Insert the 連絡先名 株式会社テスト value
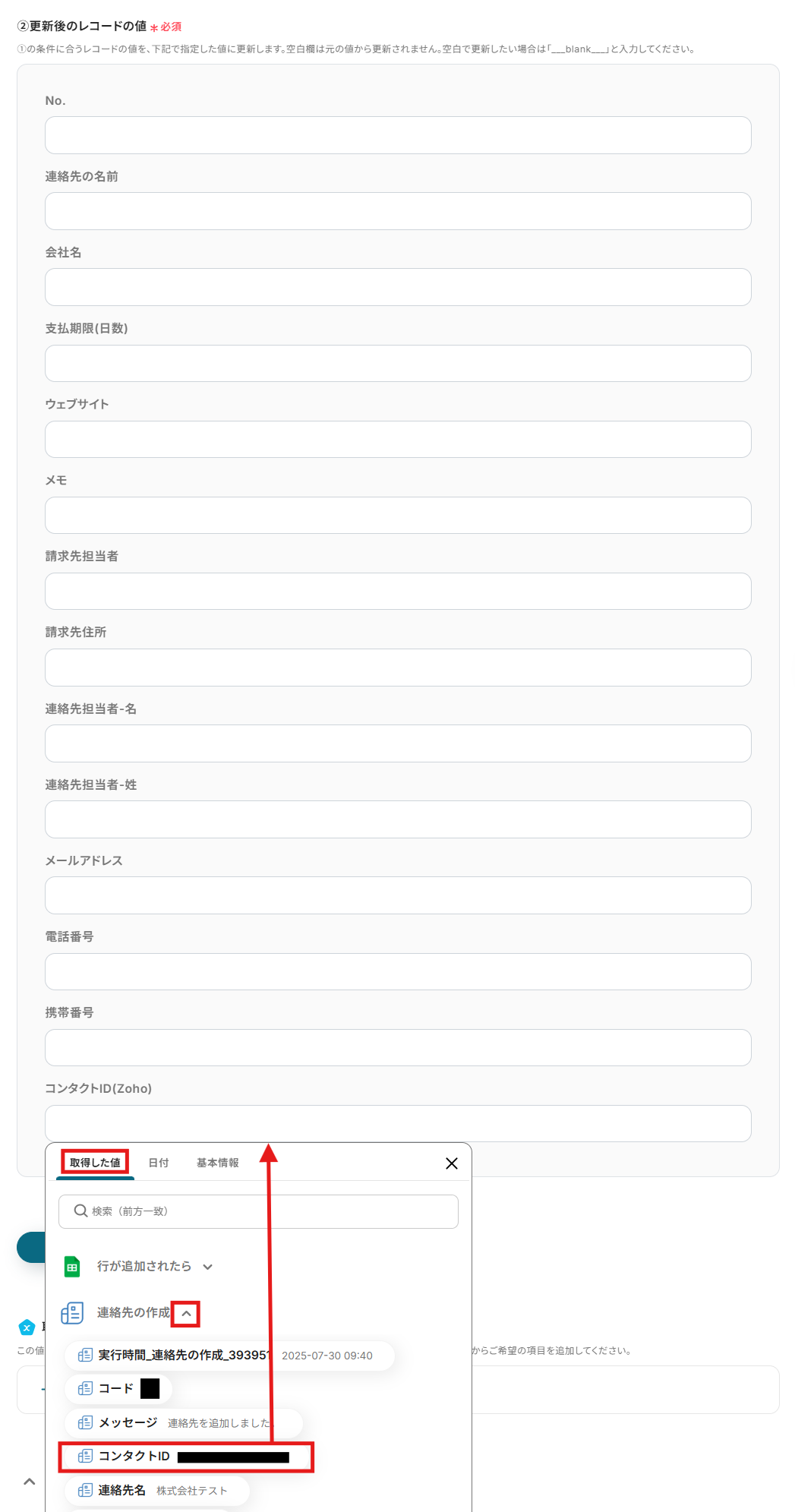This screenshot has height=1512, width=795. pyautogui.click(x=156, y=1491)
